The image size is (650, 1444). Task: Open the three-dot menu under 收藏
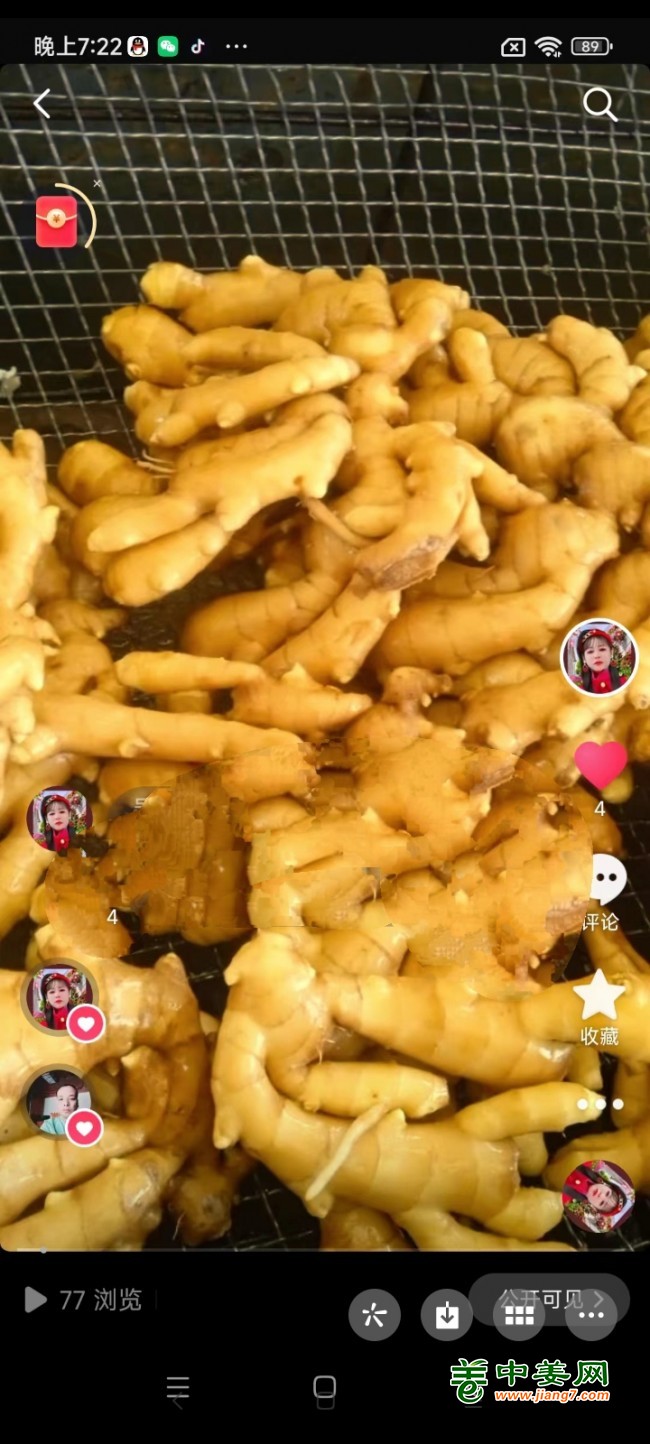(600, 1104)
